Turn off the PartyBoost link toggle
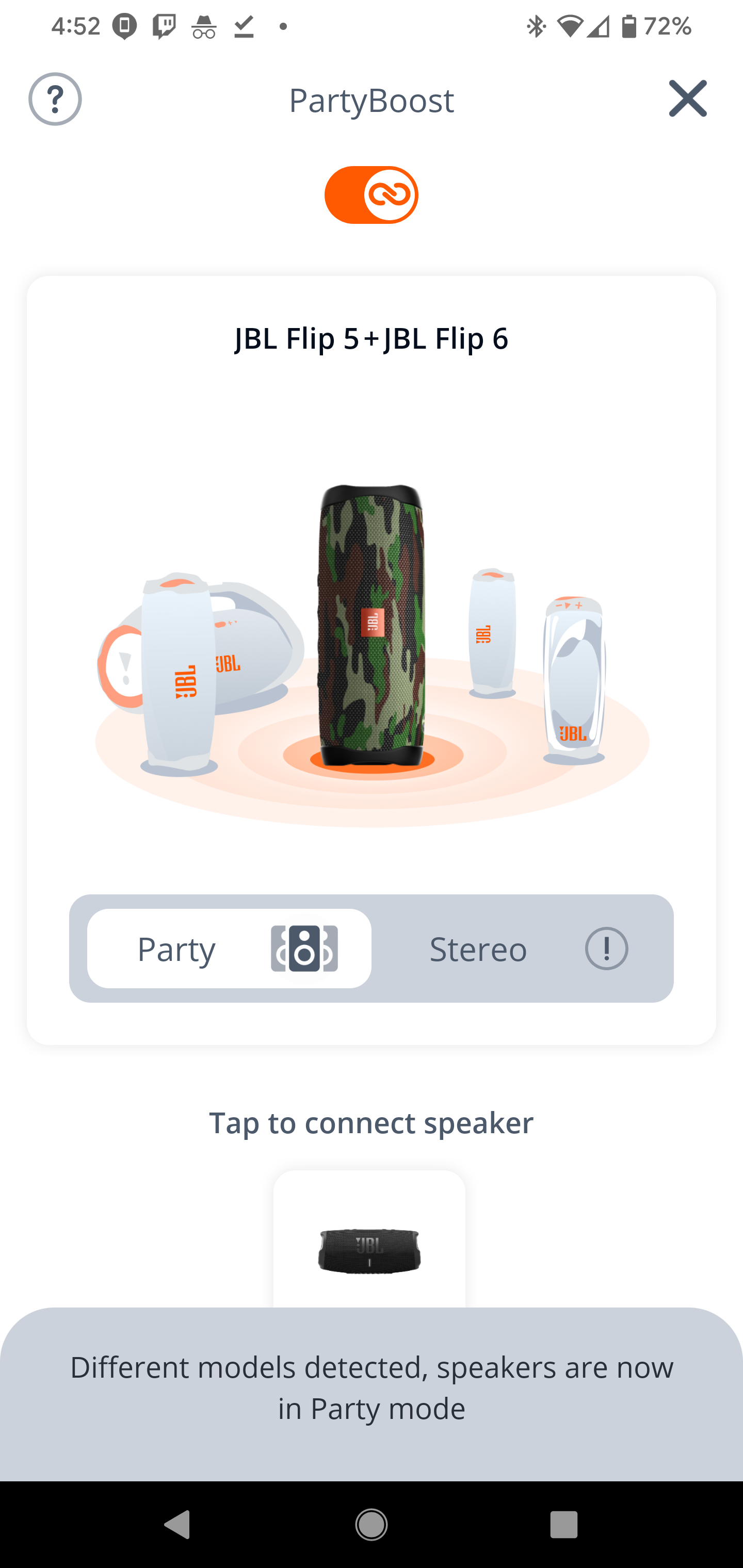The height and width of the screenshot is (1568, 743). click(372, 195)
